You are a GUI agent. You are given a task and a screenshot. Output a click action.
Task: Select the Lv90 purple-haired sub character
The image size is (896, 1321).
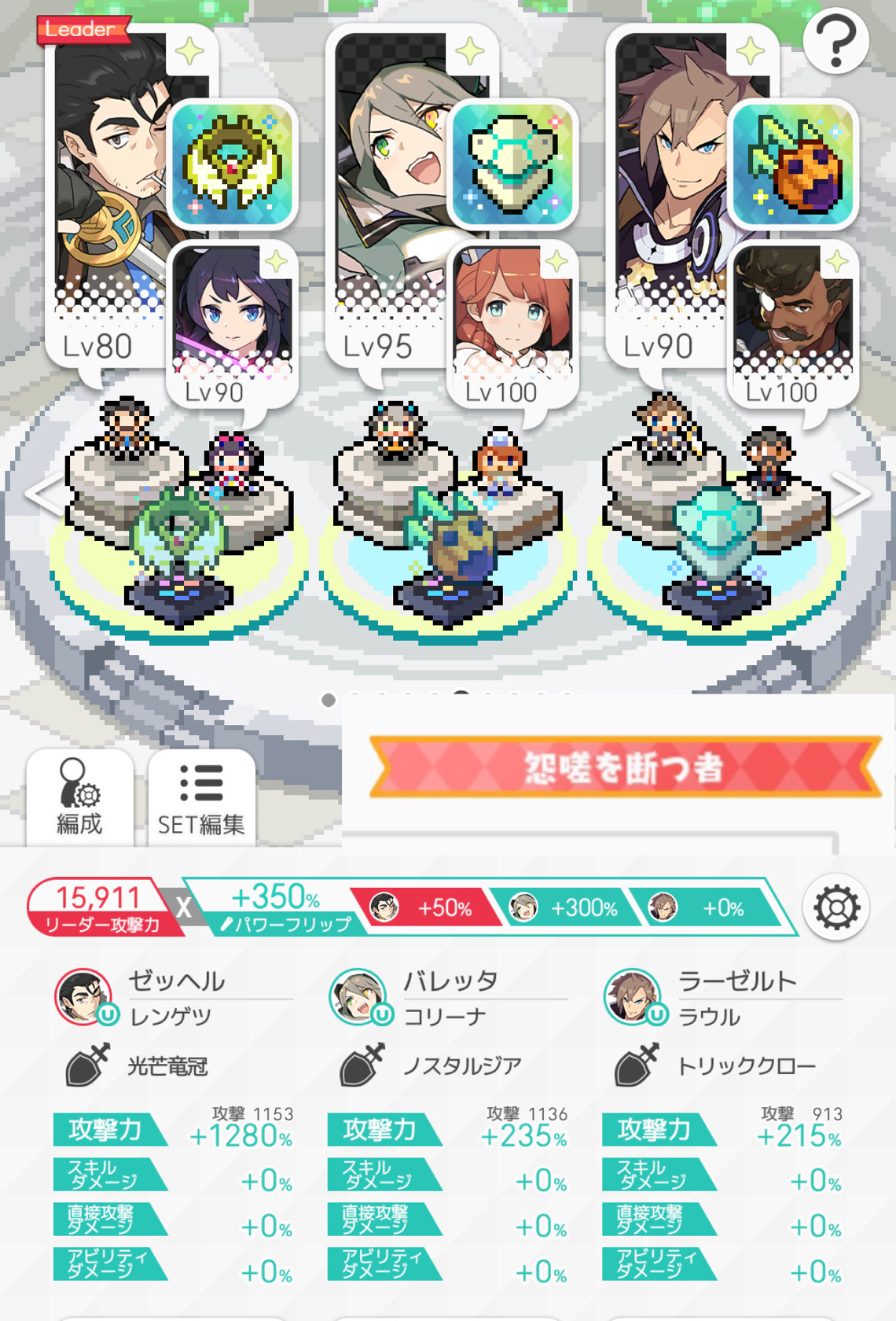point(232,318)
